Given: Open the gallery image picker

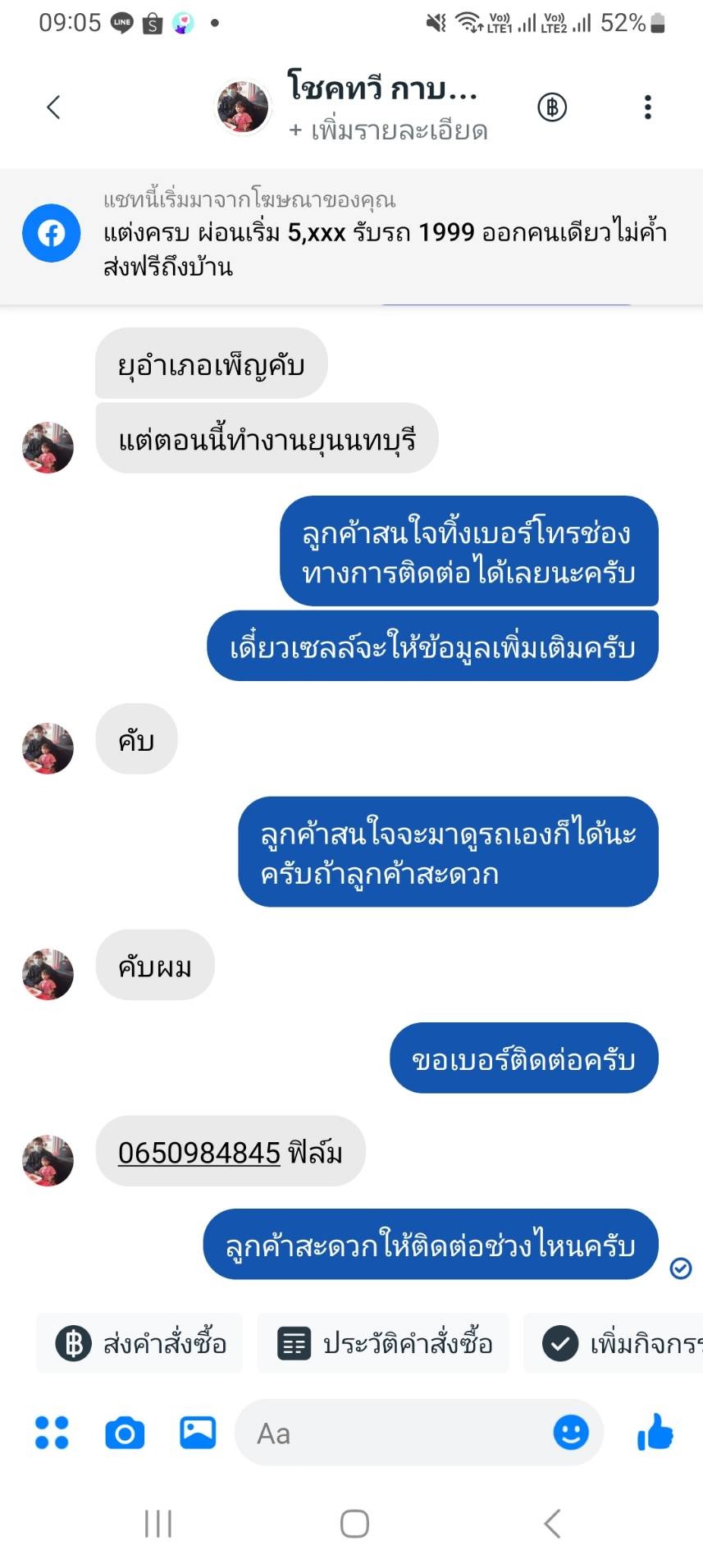Looking at the screenshot, I should (198, 1433).
